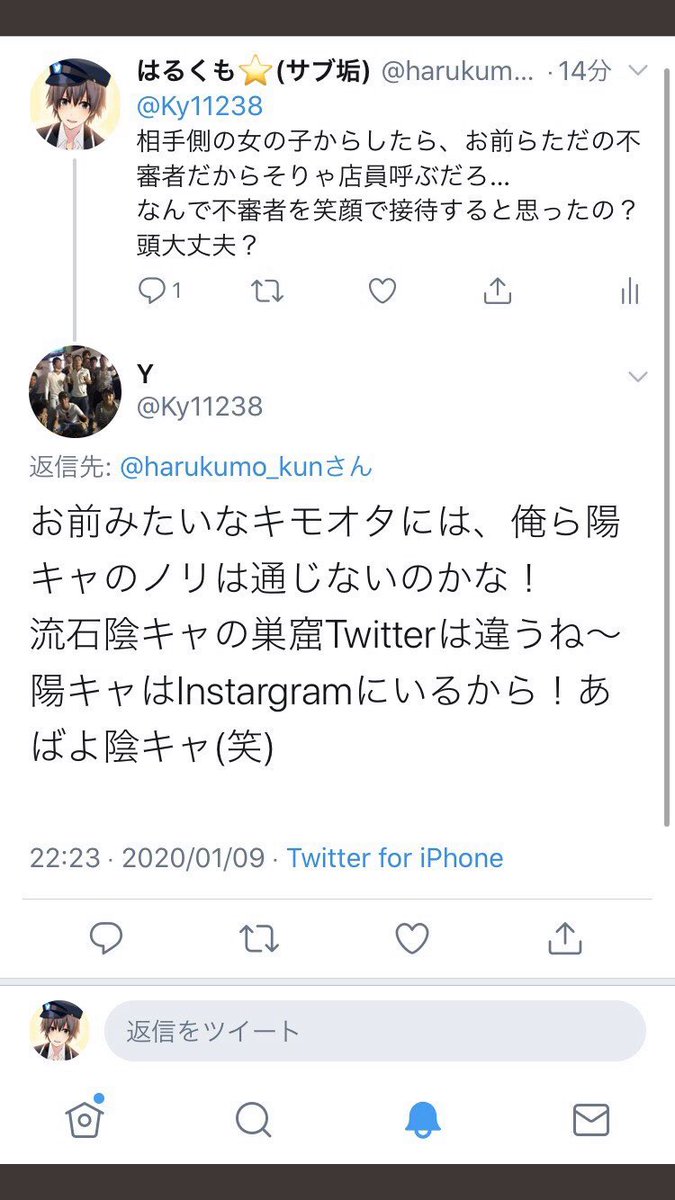Share はるくも's tweet
The height and width of the screenshot is (1200, 675).
pos(497,291)
